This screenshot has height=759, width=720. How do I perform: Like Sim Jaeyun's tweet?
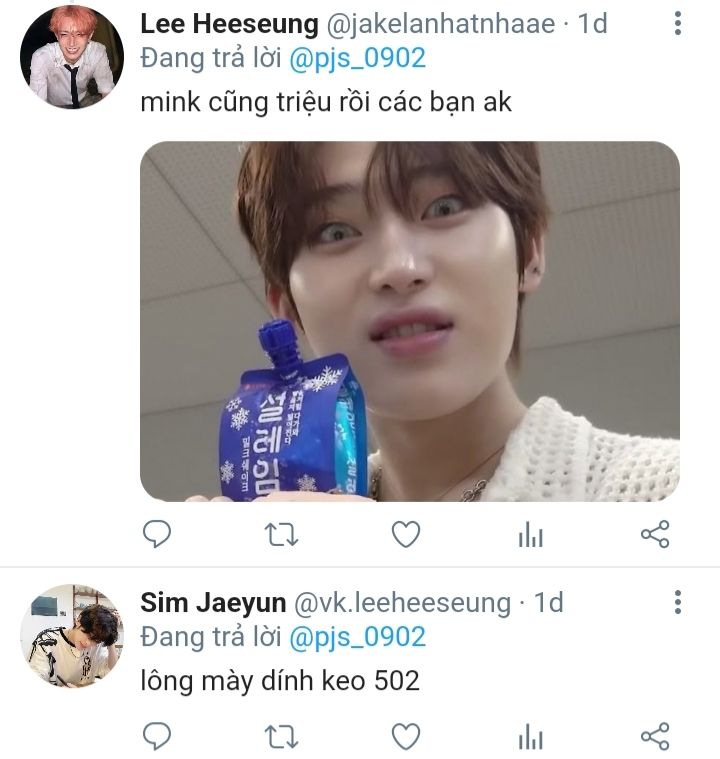[x=405, y=737]
